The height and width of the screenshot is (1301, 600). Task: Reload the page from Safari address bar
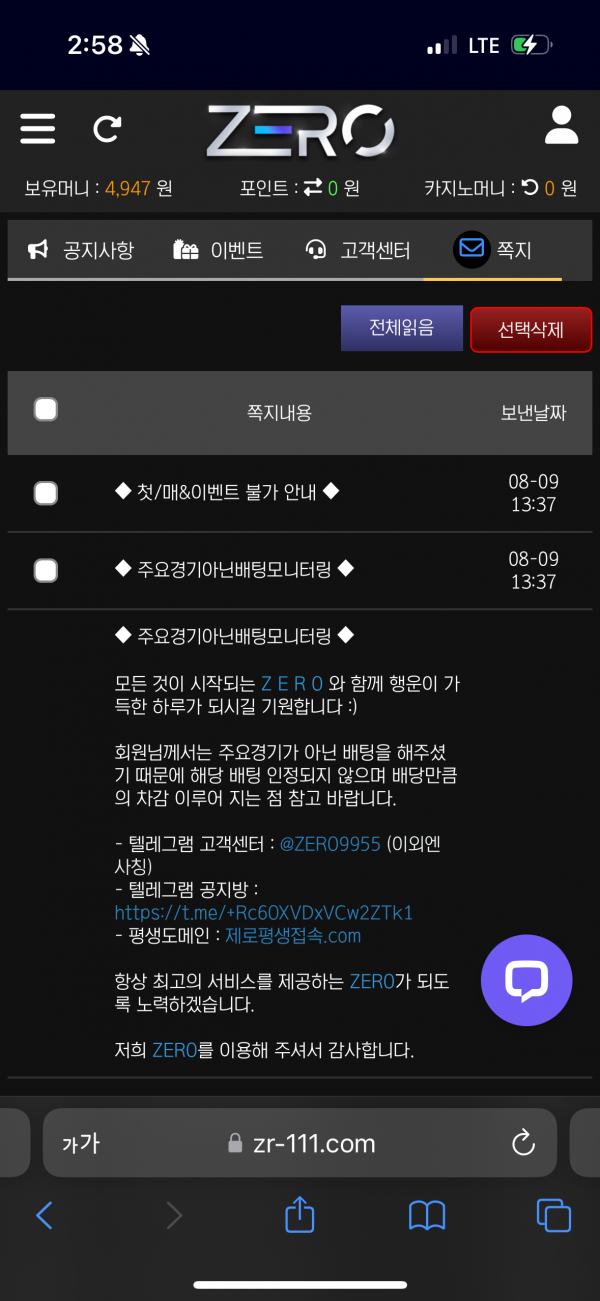point(522,1143)
